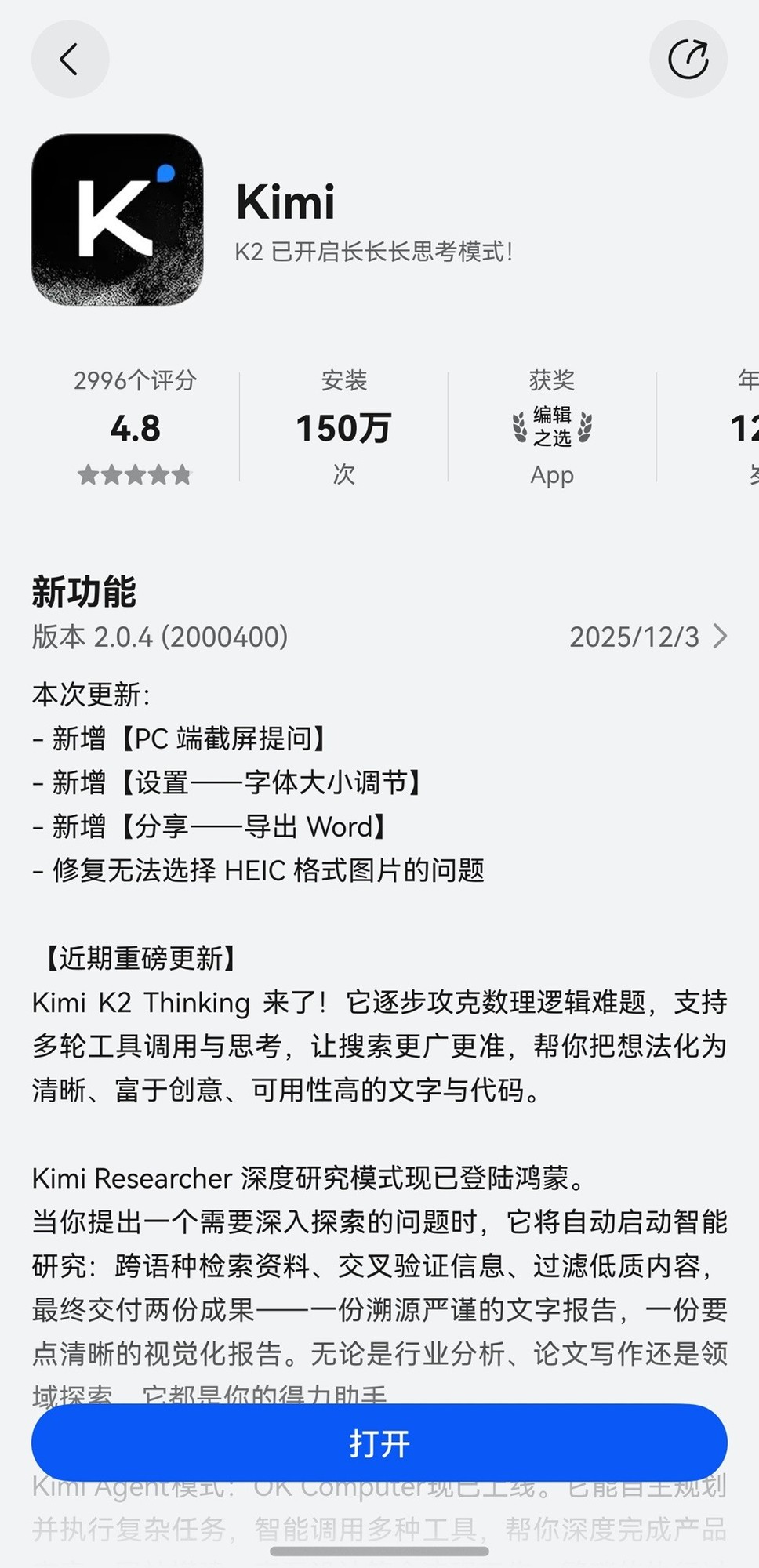759x1568 pixels.
Task: Tap the Kimi app title text
Action: [x=285, y=202]
